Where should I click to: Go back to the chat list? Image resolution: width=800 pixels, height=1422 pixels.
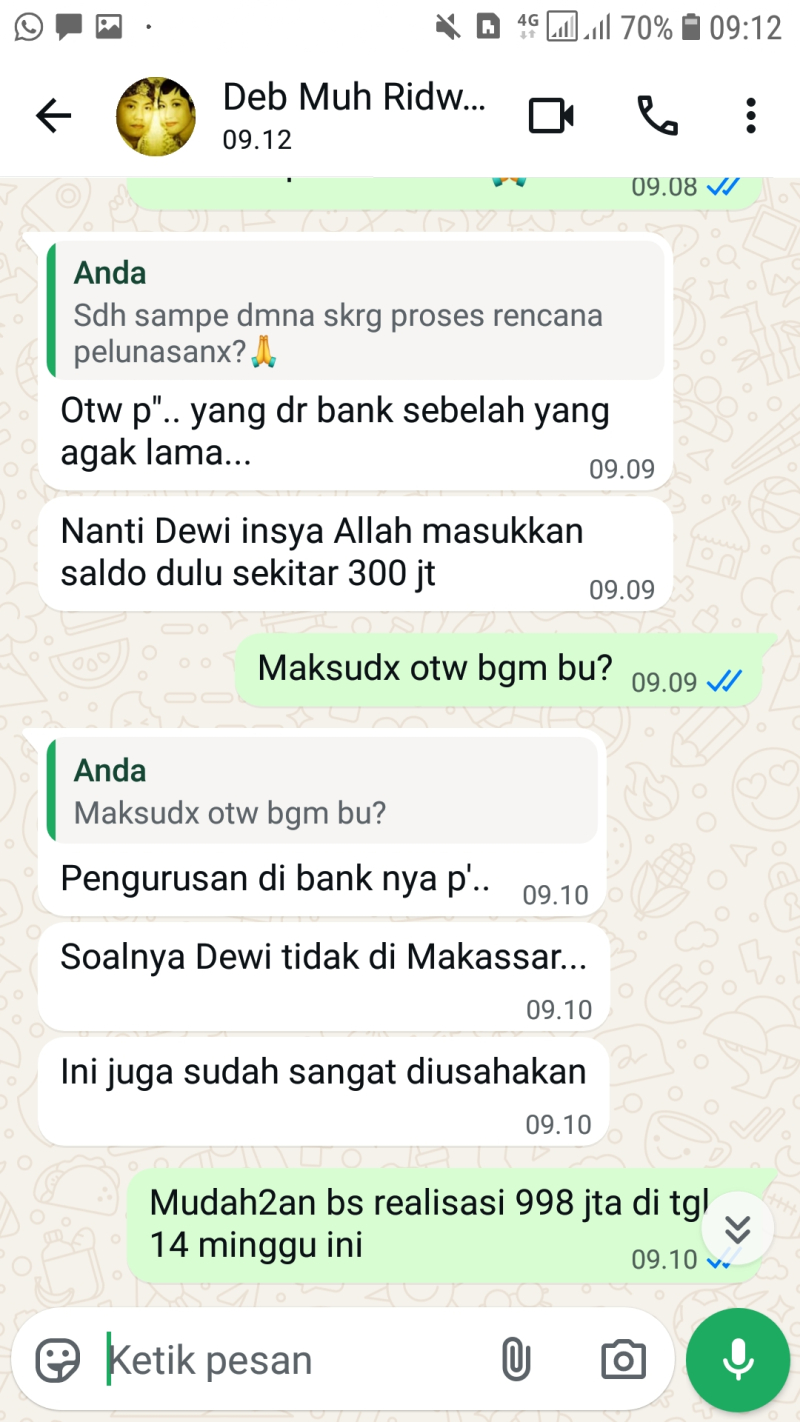(x=54, y=117)
